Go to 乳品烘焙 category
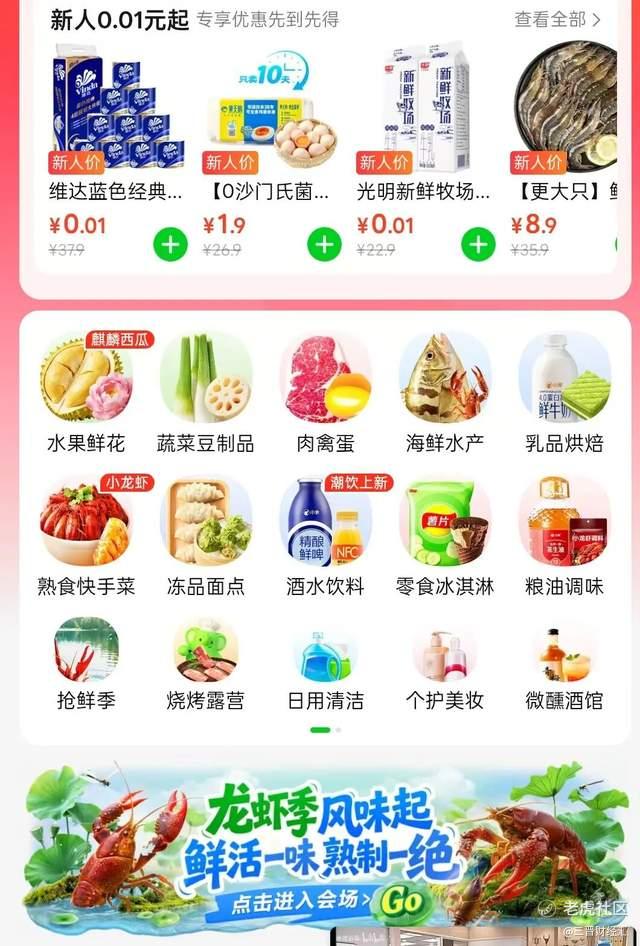This screenshot has width=640, height=946. click(564, 393)
